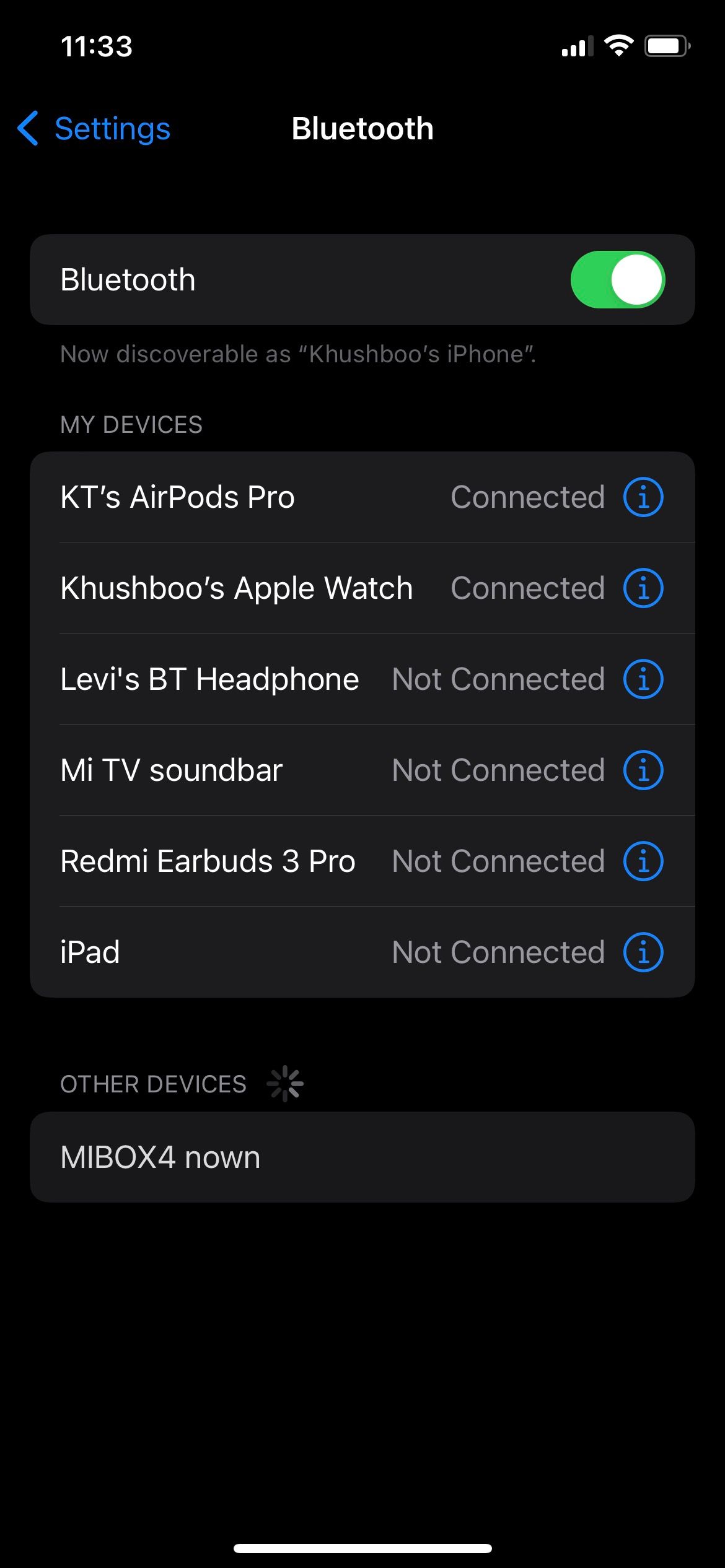Open info for Redmi Earbuds 3 Pro
This screenshot has width=725, height=1568.
click(x=643, y=861)
